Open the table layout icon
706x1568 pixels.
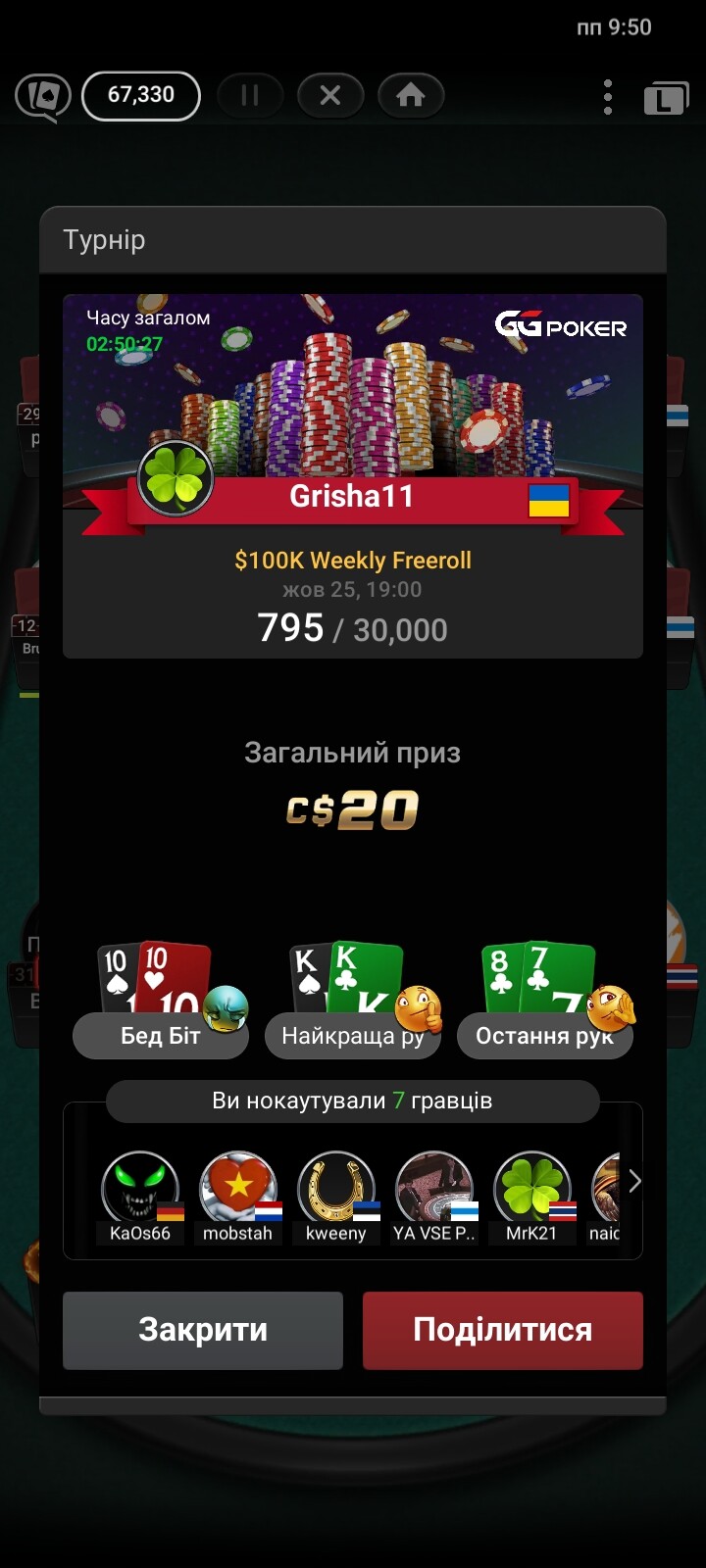click(666, 99)
